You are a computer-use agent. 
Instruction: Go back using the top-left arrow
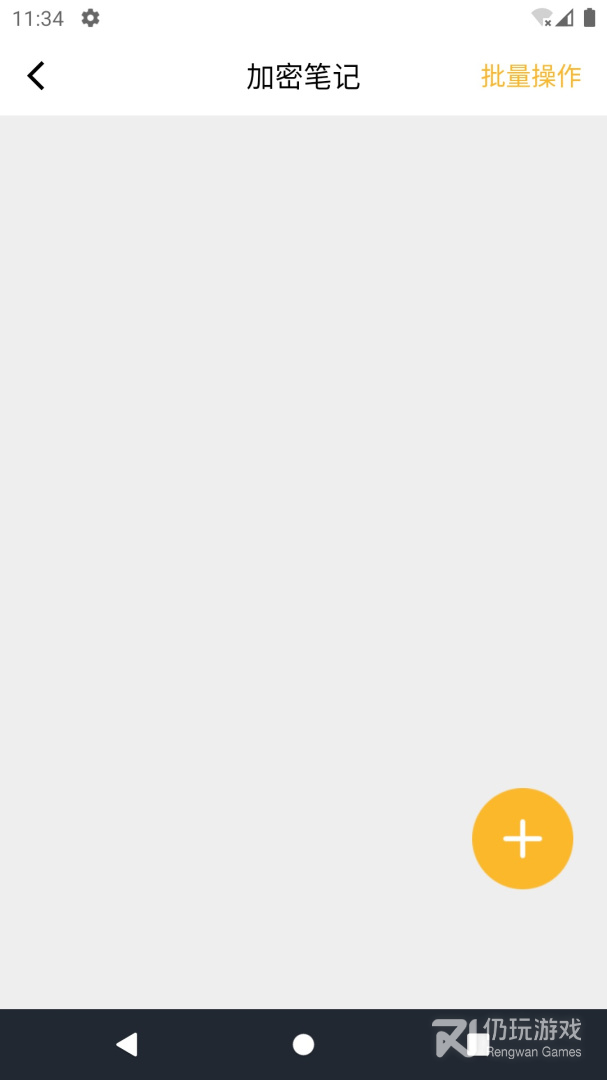pyautogui.click(x=36, y=76)
